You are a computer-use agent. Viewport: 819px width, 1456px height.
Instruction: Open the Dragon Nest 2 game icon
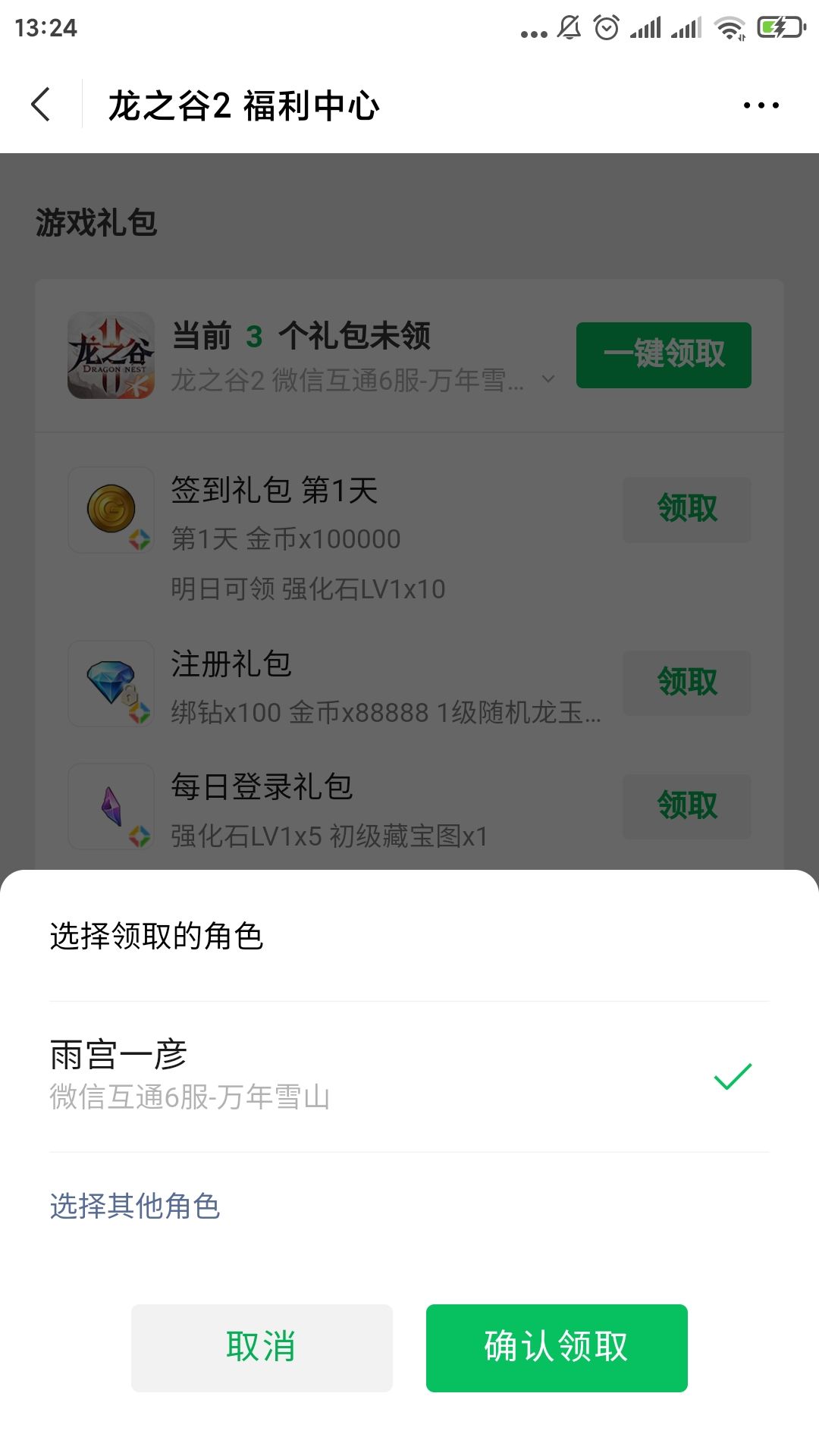click(111, 356)
